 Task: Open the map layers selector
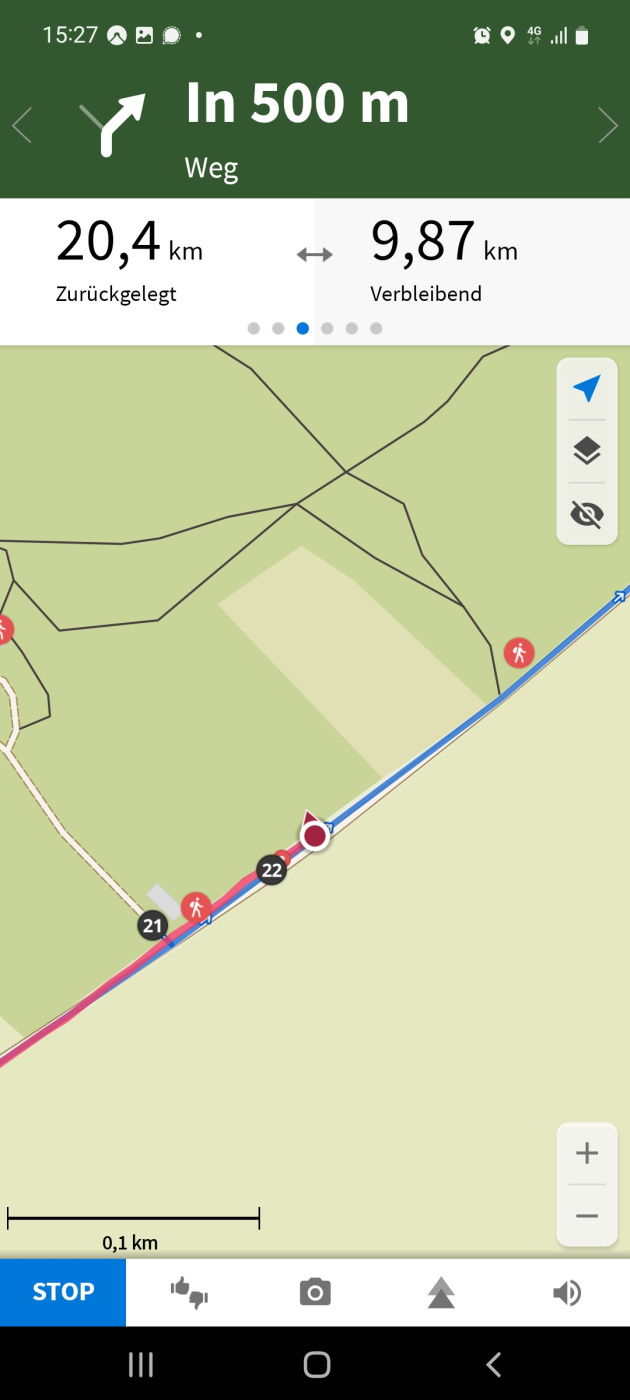click(x=587, y=451)
